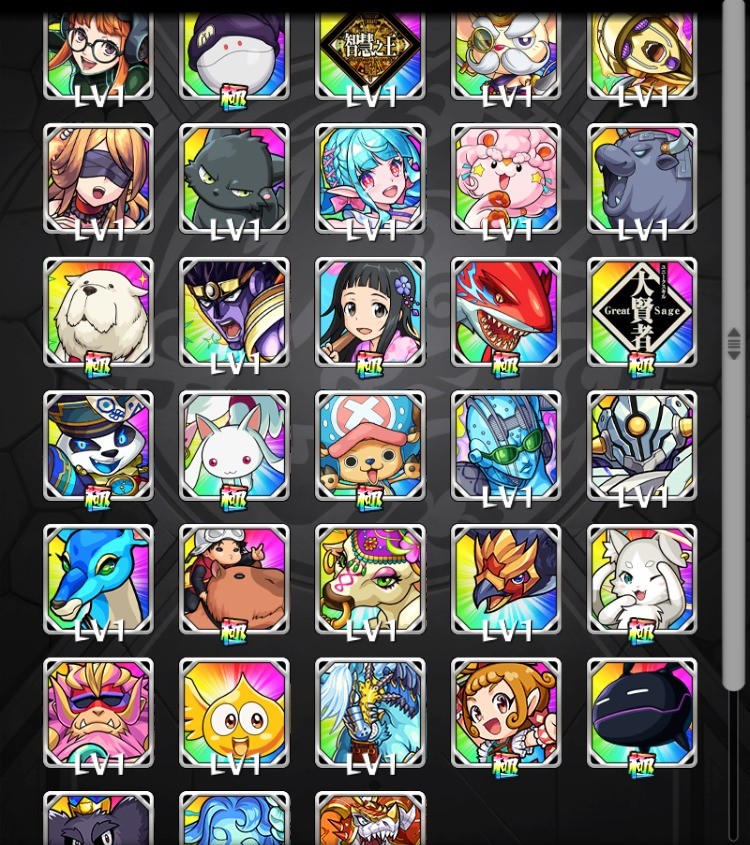Select the yellow smiling slime character
Viewport: 750px width, 845px height.
click(234, 712)
